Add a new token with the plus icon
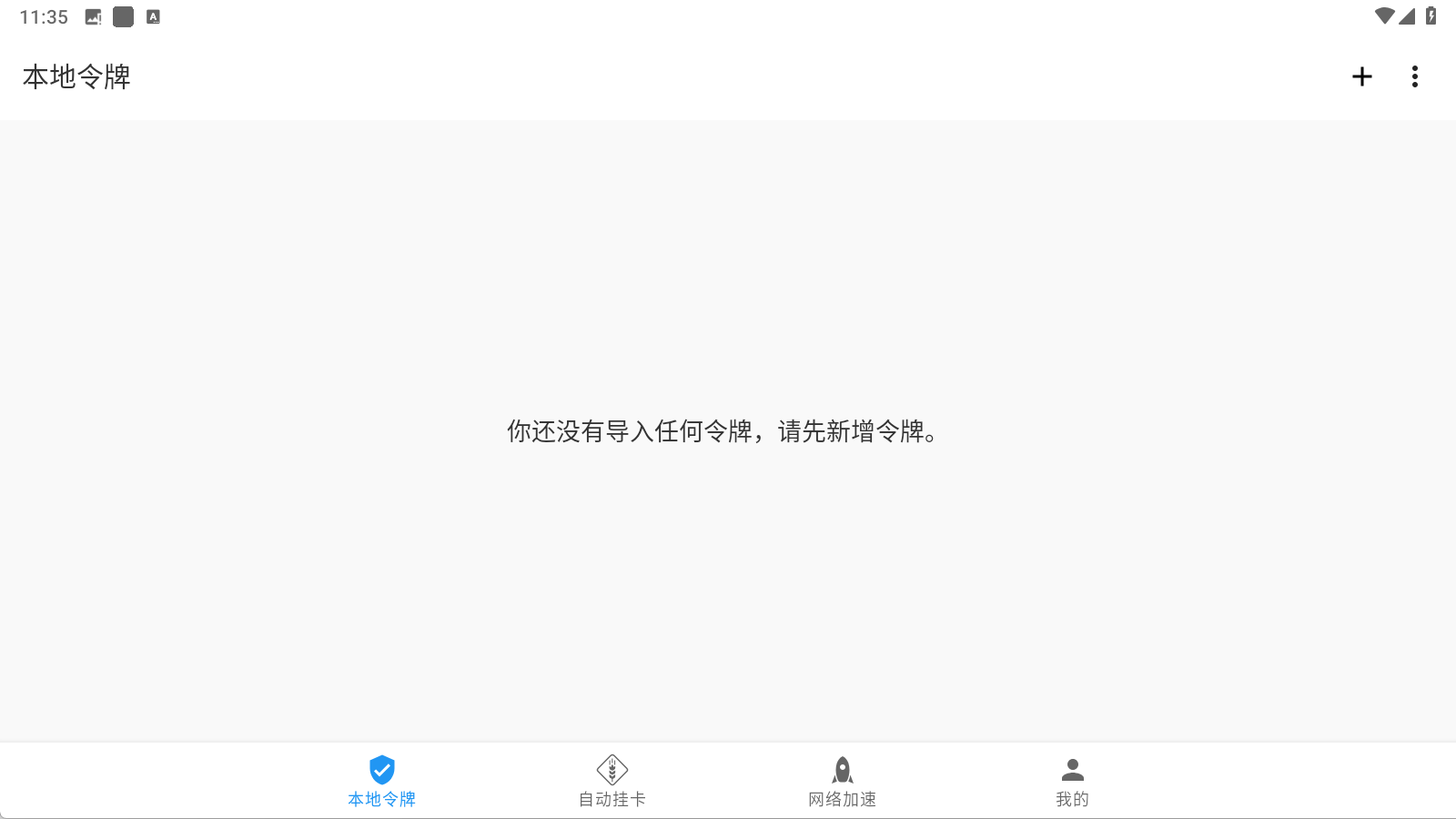1456x819 pixels. click(x=1361, y=76)
